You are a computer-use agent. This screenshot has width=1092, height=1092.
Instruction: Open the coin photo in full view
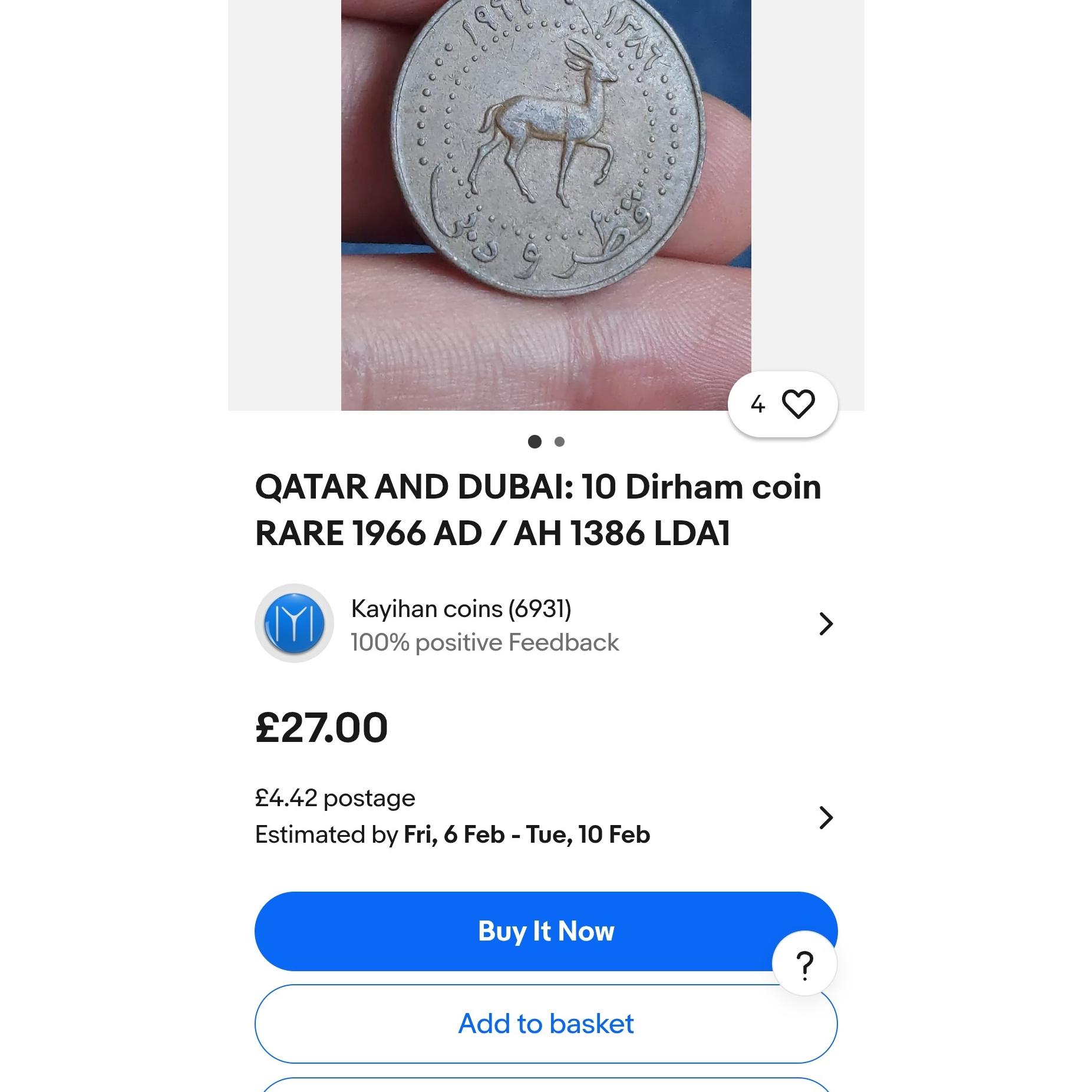546,177
